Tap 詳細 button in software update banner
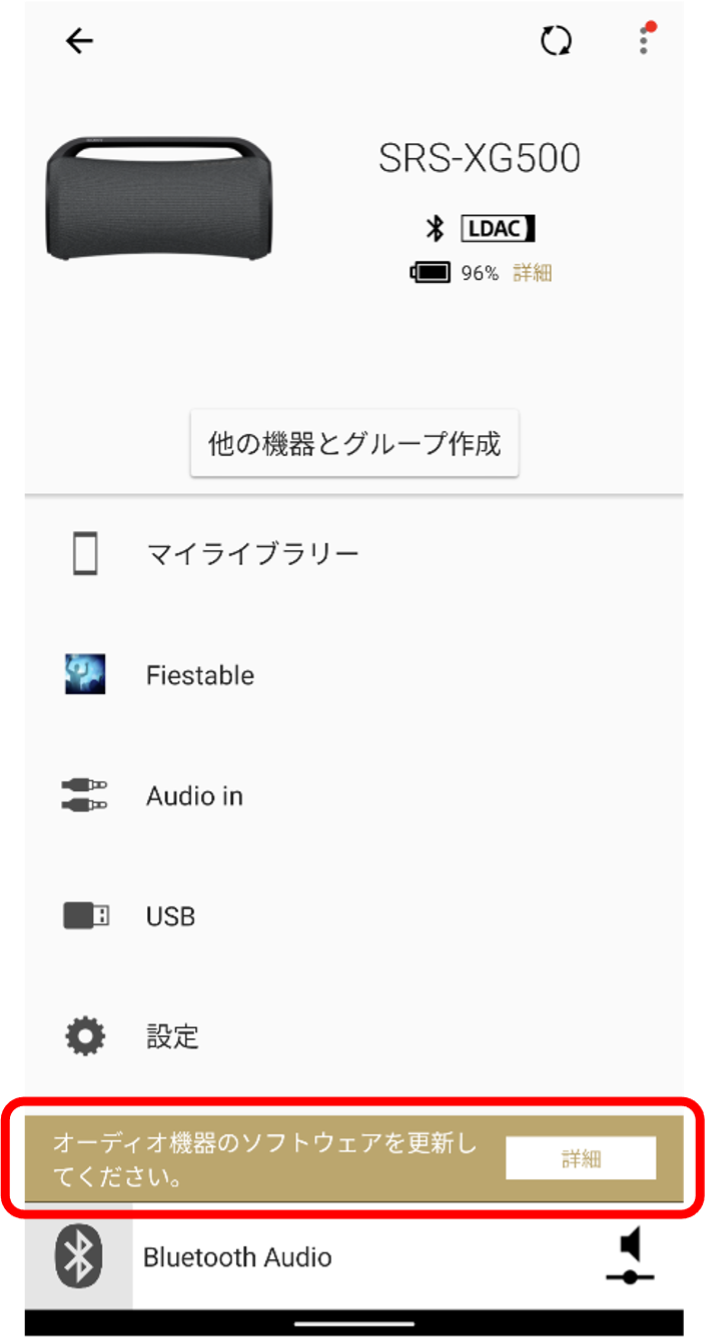This screenshot has width=710, height=1342. click(x=581, y=1158)
